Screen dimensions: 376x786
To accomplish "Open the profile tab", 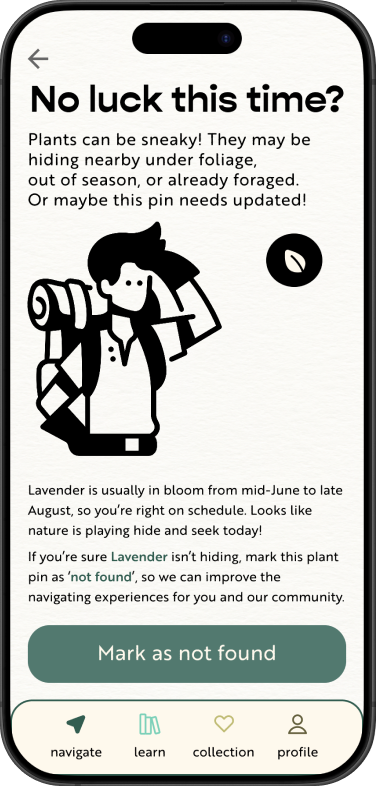I will pyautogui.click(x=298, y=736).
